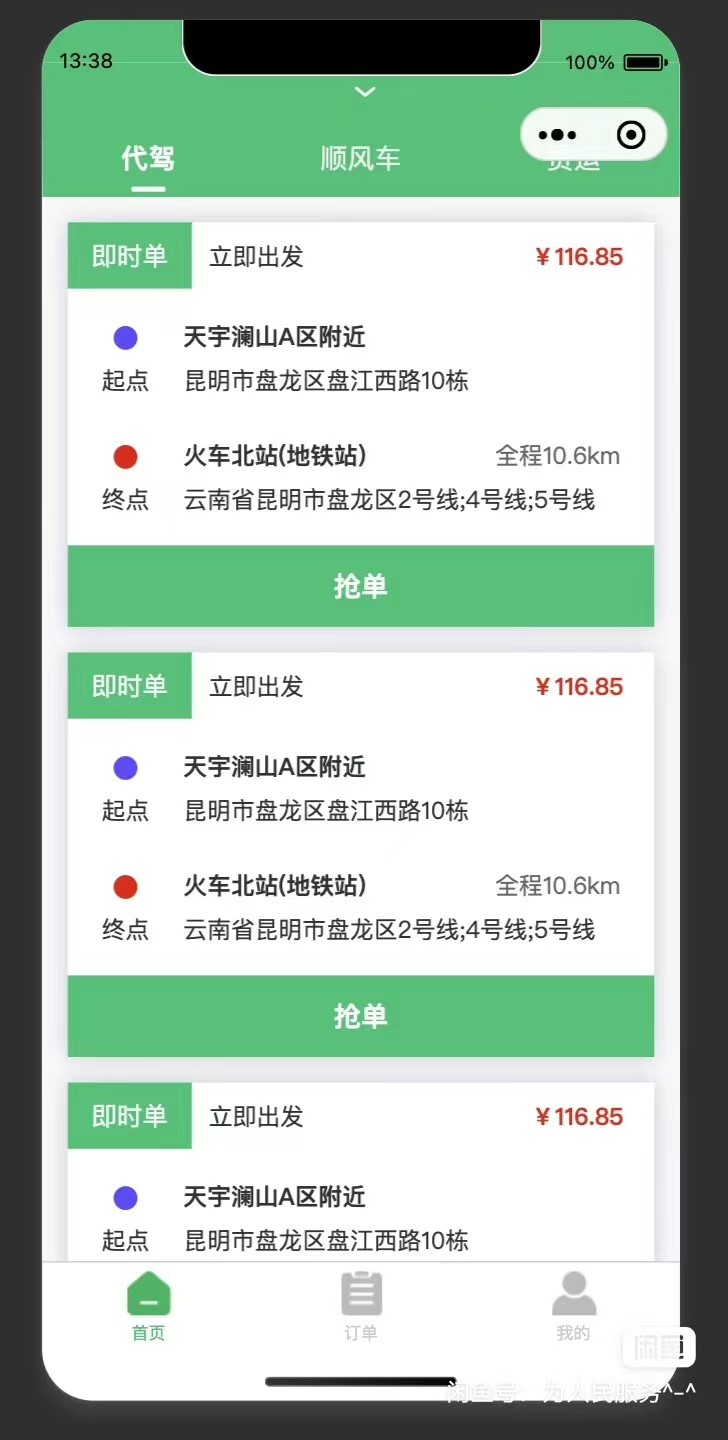Open the 我的 profile tab
This screenshot has width=728, height=1440.
tap(573, 1305)
